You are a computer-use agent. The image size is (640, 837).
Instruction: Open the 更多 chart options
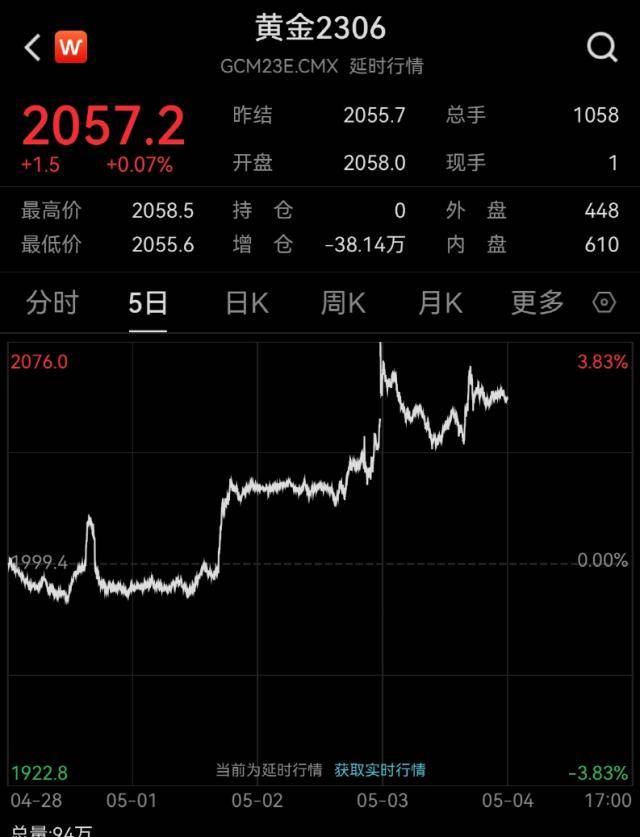[537, 303]
